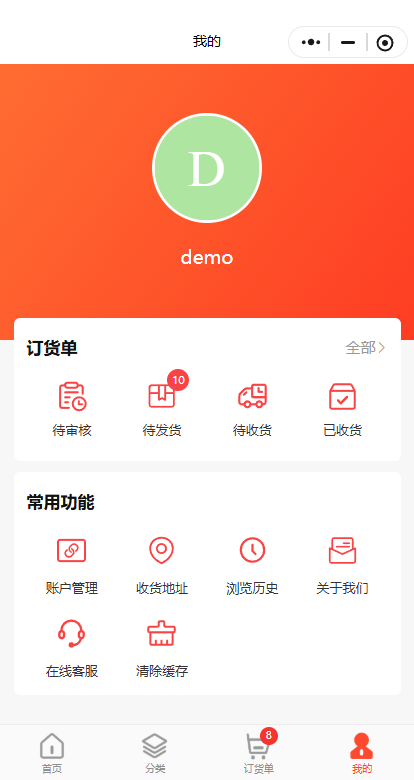Open 待收货 orders
414x780 pixels.
point(252,409)
